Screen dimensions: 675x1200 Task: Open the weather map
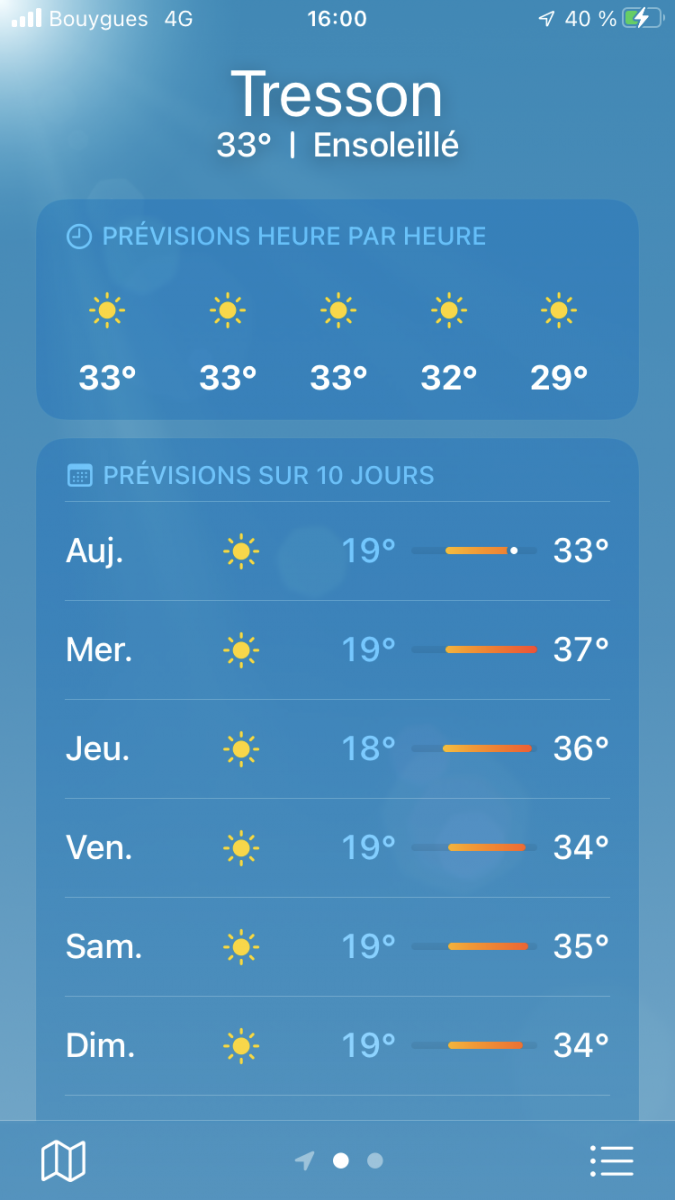tap(63, 1161)
